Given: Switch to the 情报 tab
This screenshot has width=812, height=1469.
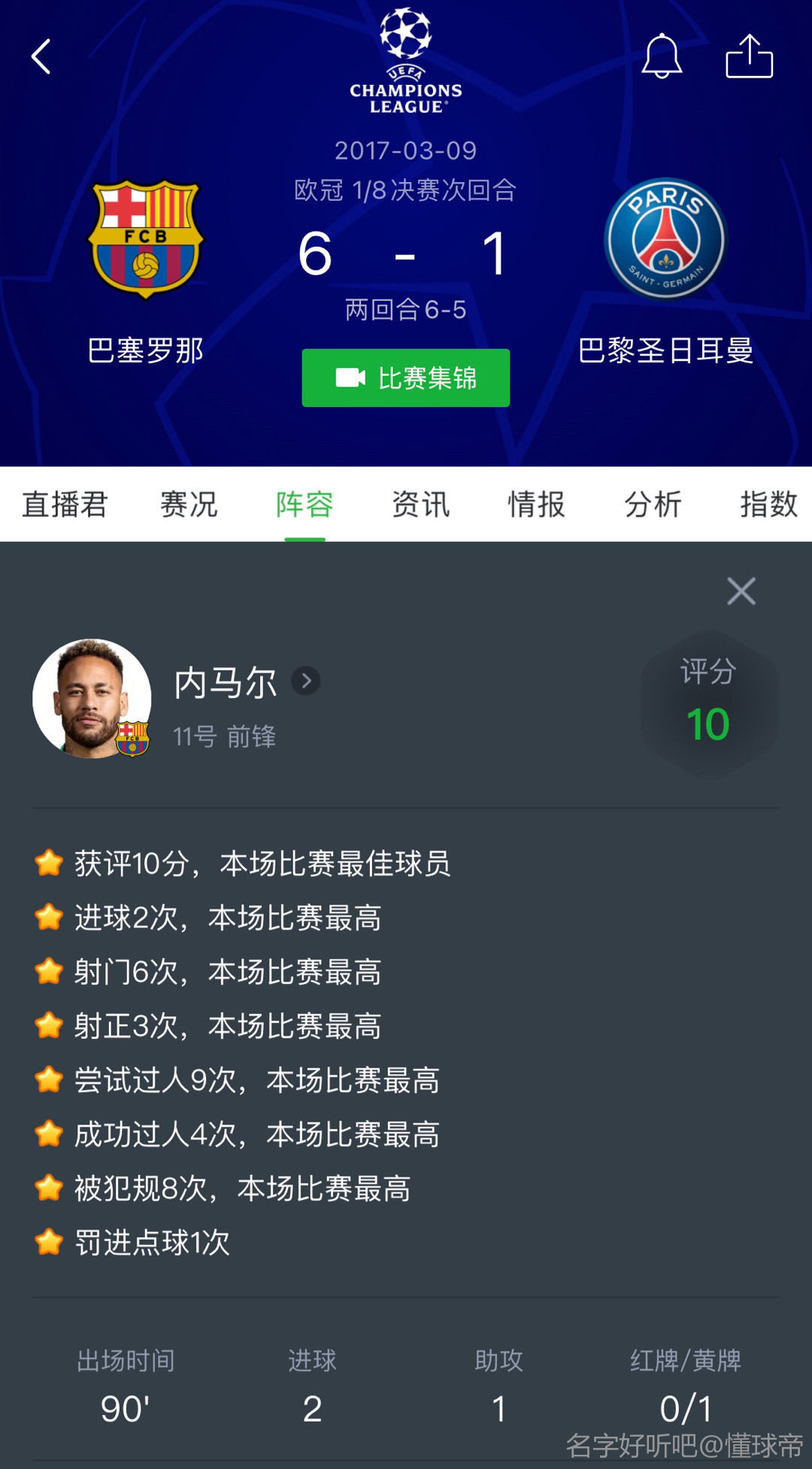Looking at the screenshot, I should point(536,504).
